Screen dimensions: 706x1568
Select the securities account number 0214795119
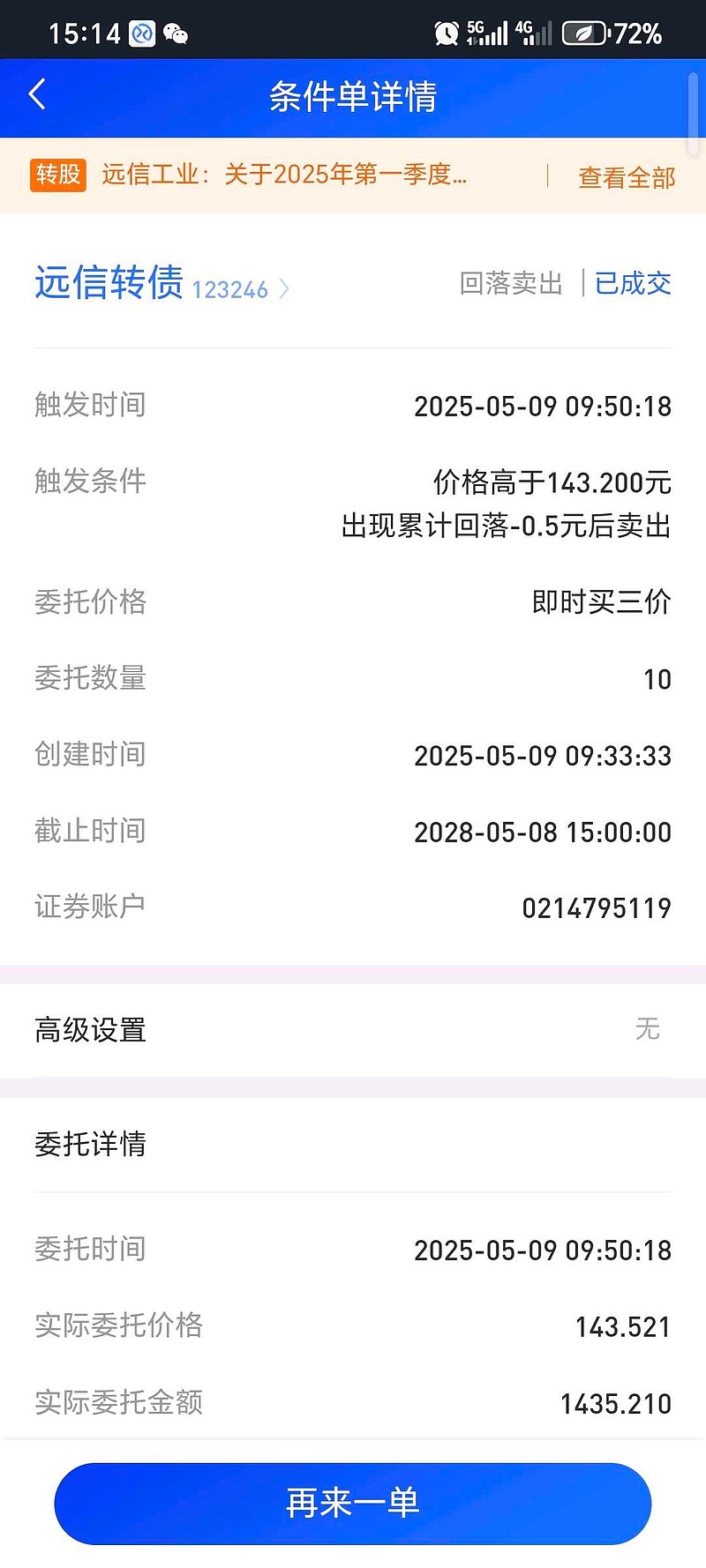(597, 907)
